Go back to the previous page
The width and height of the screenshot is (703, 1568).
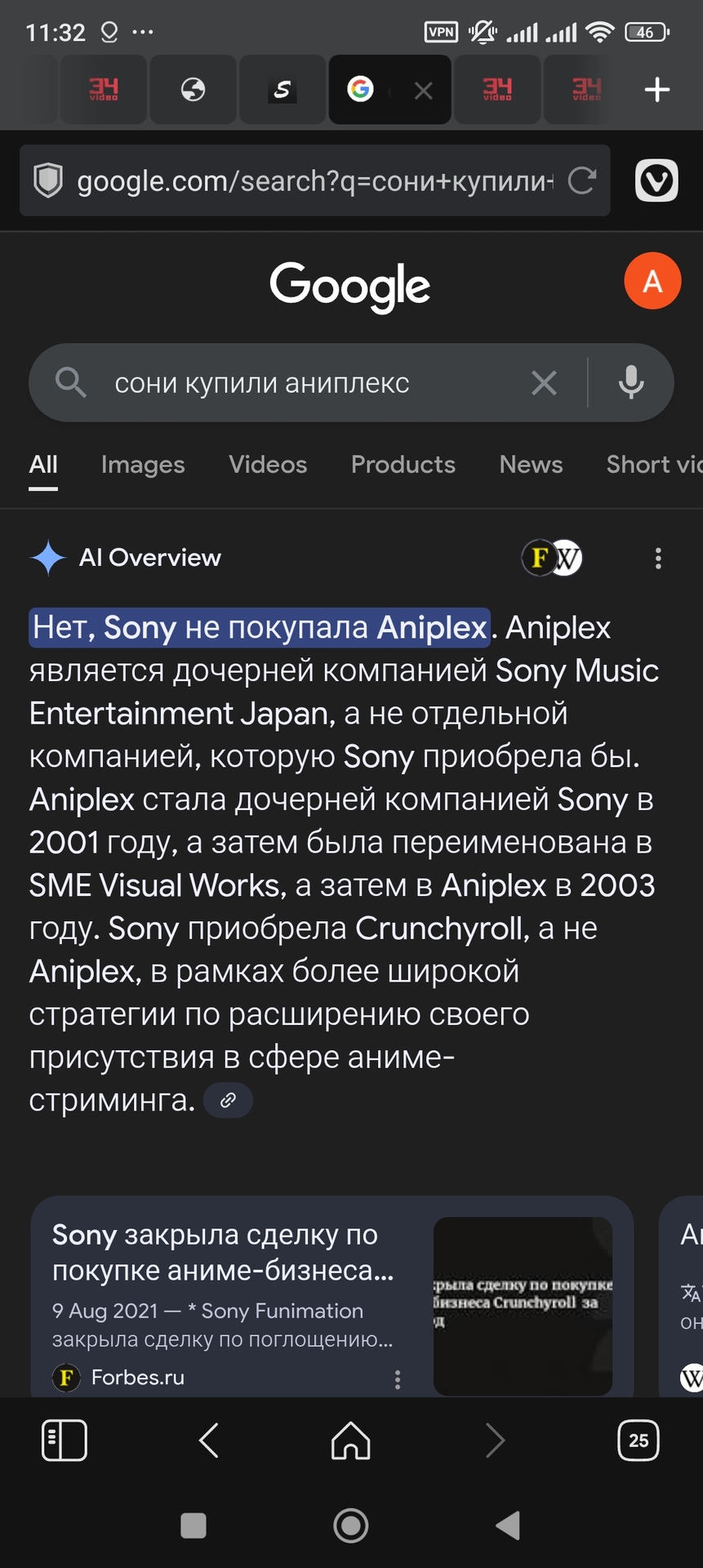click(209, 1440)
